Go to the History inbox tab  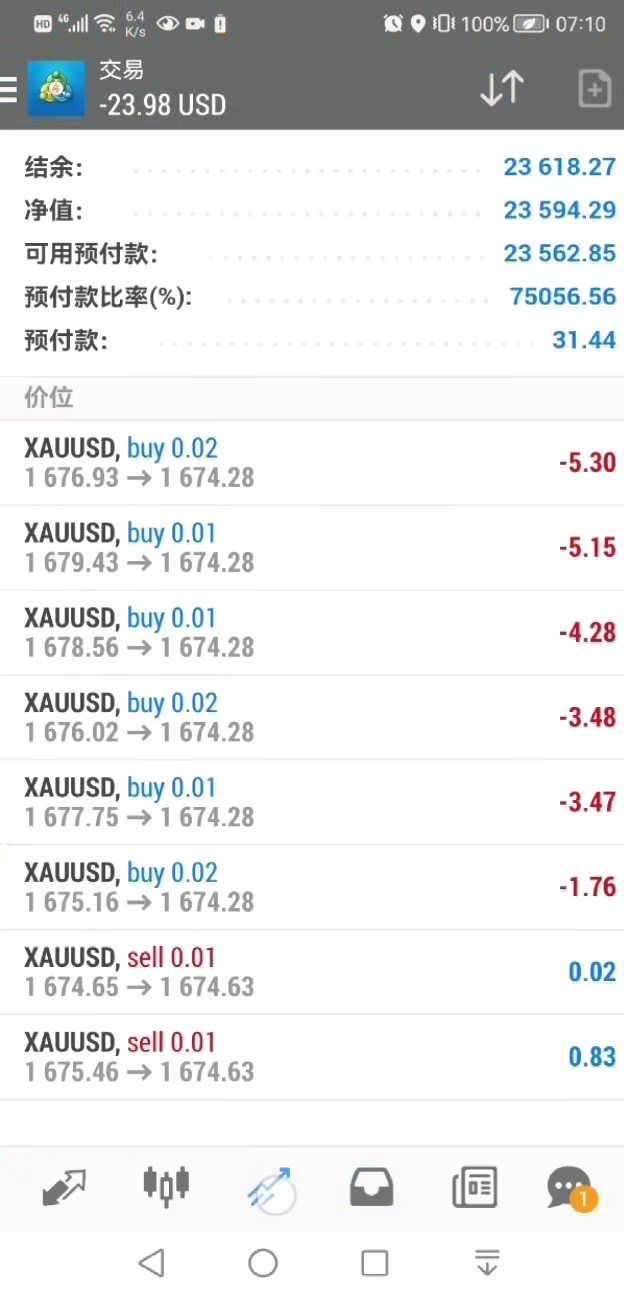pos(371,1187)
